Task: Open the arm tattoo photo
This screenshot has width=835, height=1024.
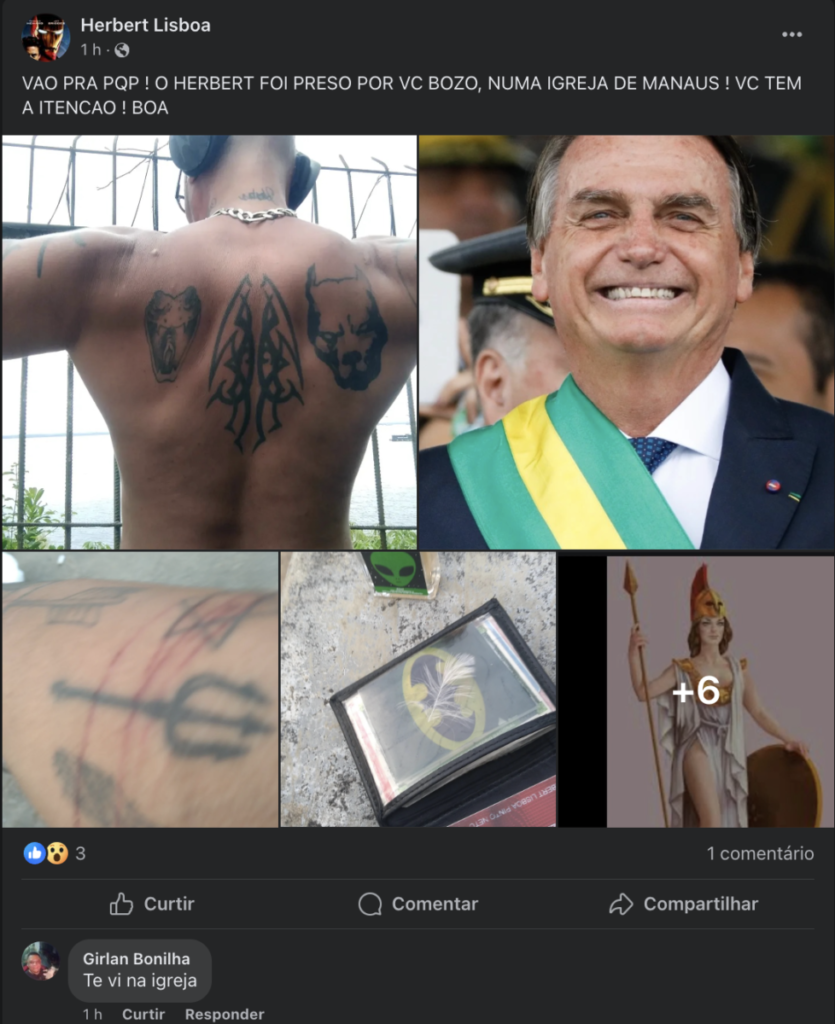Action: [x=140, y=690]
